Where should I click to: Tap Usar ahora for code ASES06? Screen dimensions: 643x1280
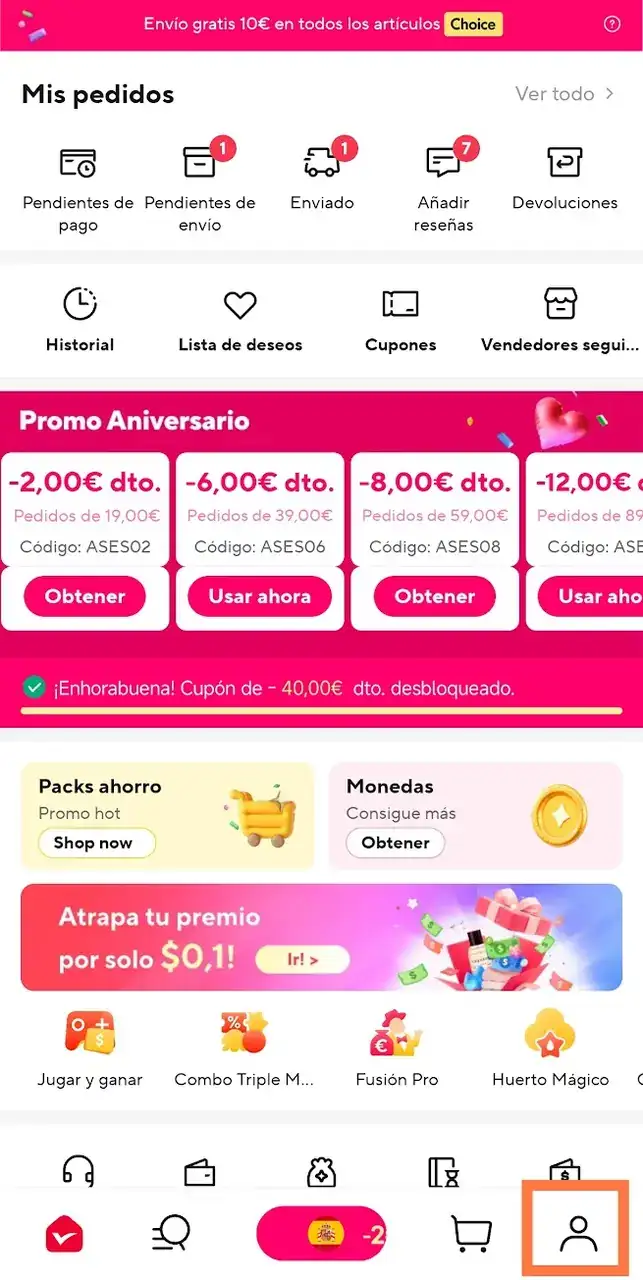(x=259, y=597)
